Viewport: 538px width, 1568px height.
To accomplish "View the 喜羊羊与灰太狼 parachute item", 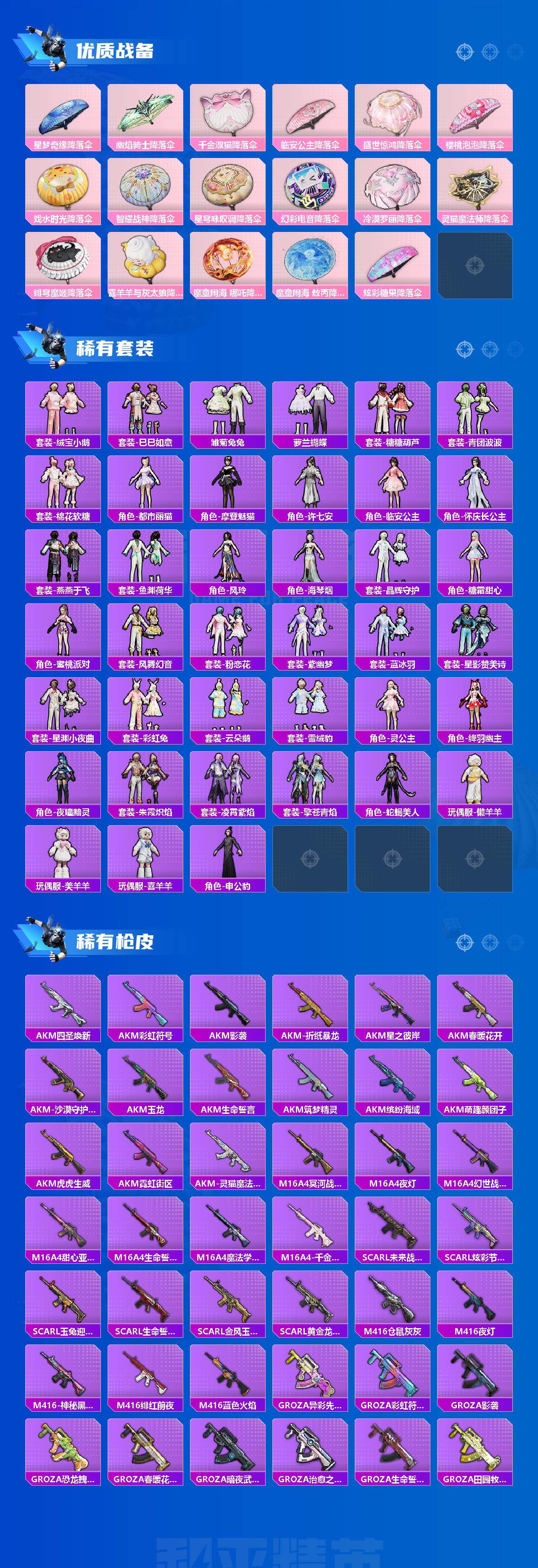I will point(146,266).
